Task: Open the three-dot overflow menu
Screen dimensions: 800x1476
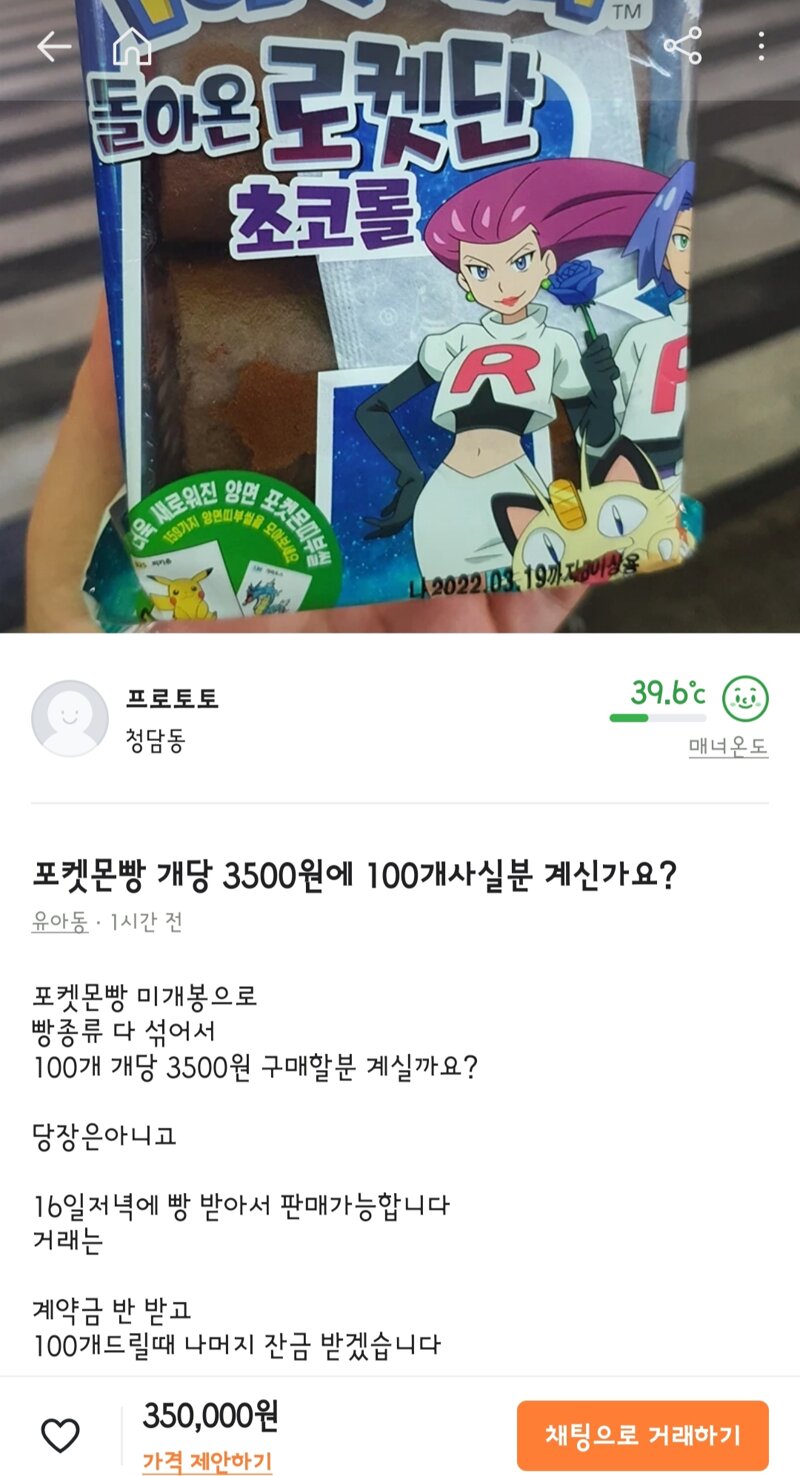Action: (x=761, y=46)
